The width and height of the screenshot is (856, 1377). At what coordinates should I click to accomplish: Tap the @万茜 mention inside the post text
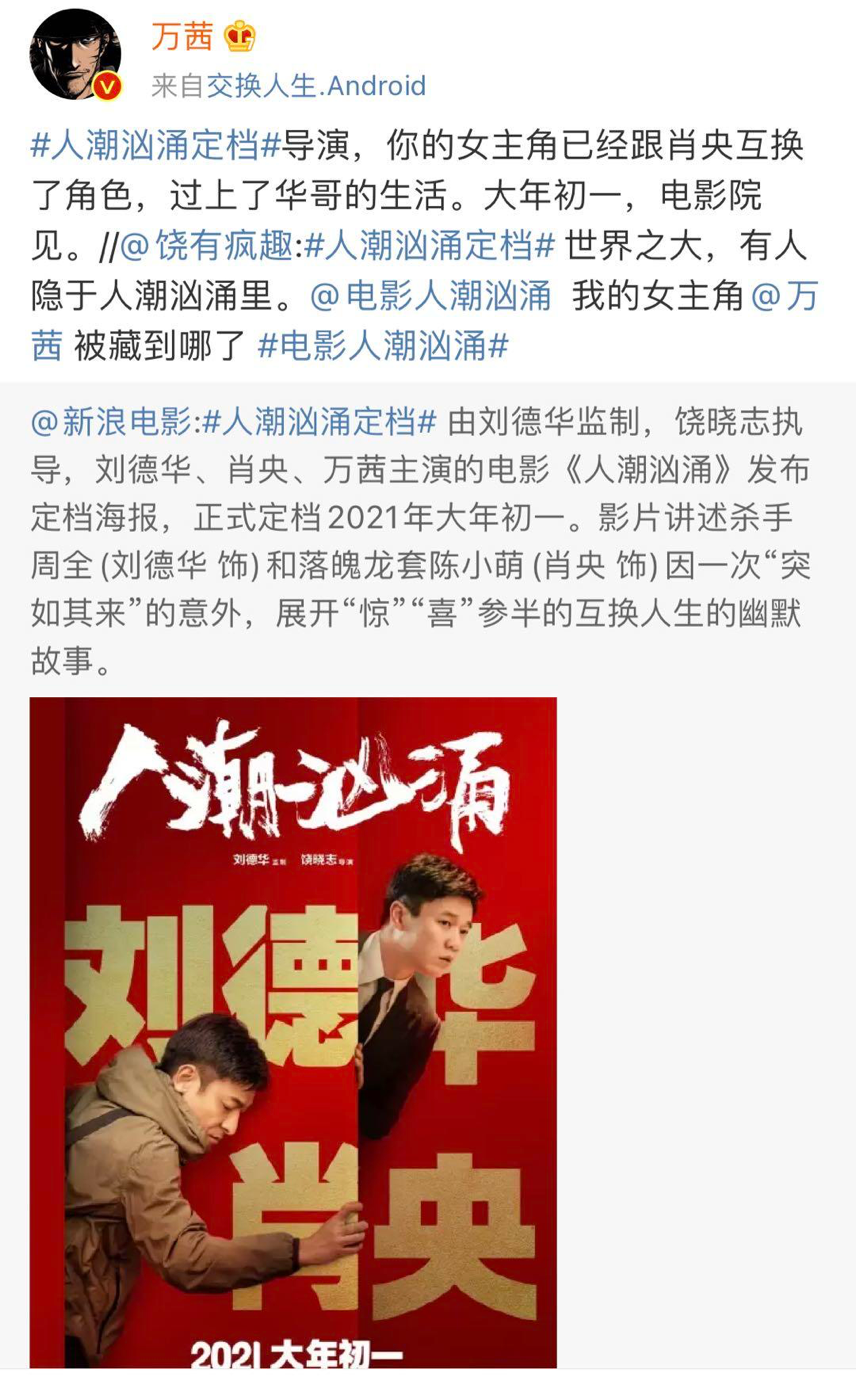tap(783, 296)
